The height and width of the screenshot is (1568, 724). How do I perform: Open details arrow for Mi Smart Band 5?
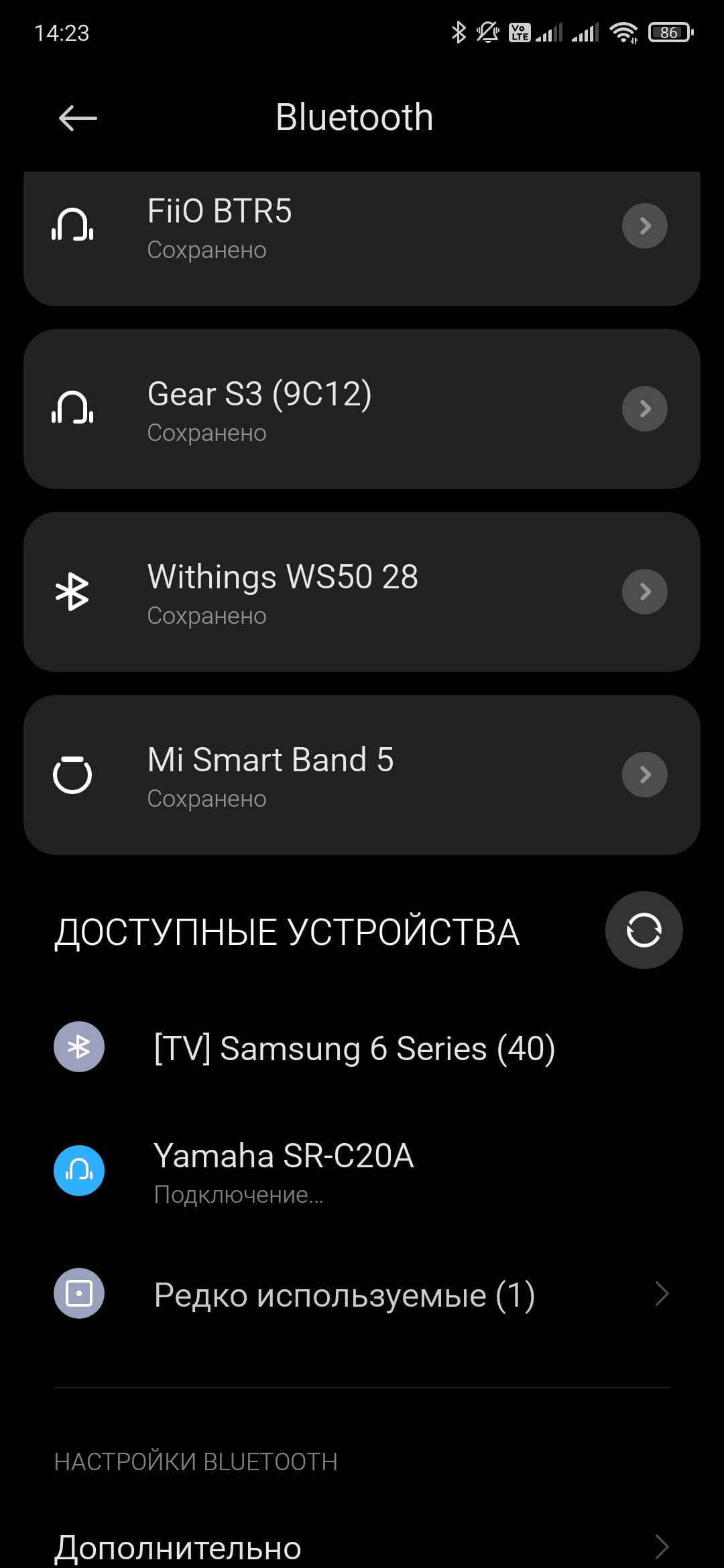pos(644,775)
